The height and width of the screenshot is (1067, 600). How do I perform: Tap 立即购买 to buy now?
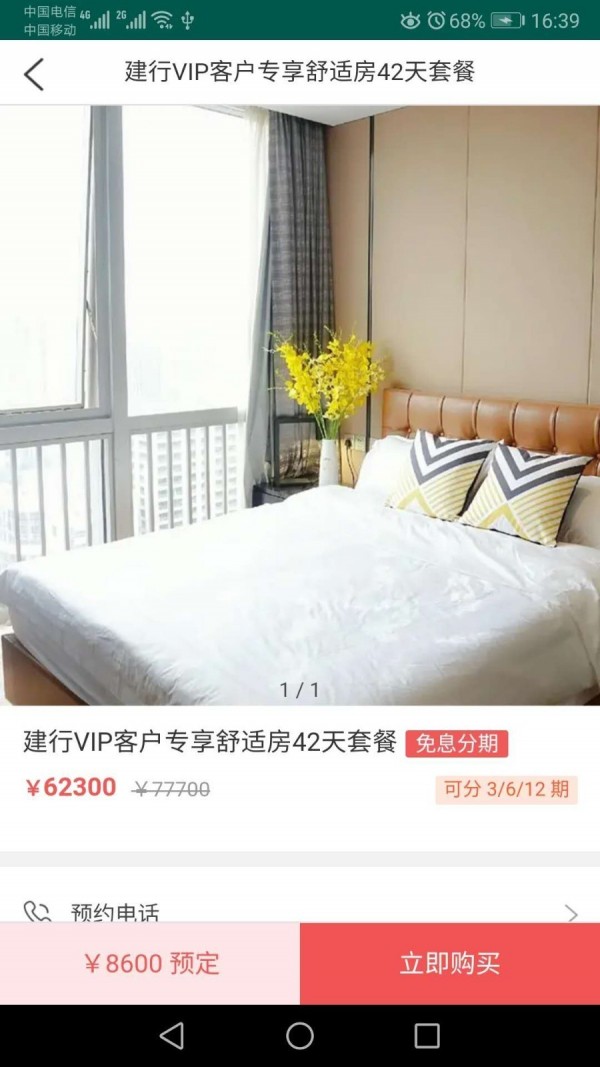click(450, 964)
